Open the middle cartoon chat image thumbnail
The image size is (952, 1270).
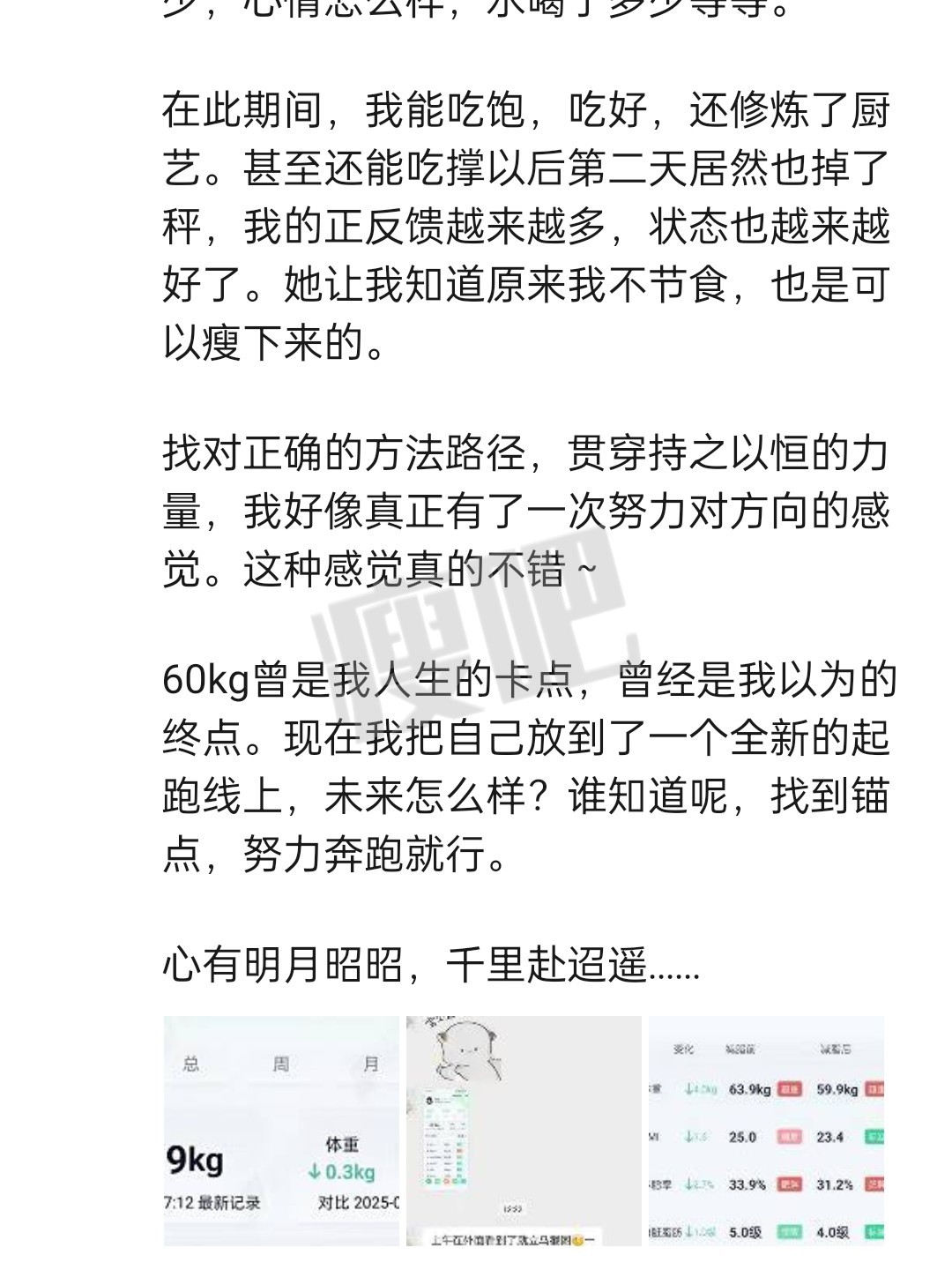(x=524, y=1131)
